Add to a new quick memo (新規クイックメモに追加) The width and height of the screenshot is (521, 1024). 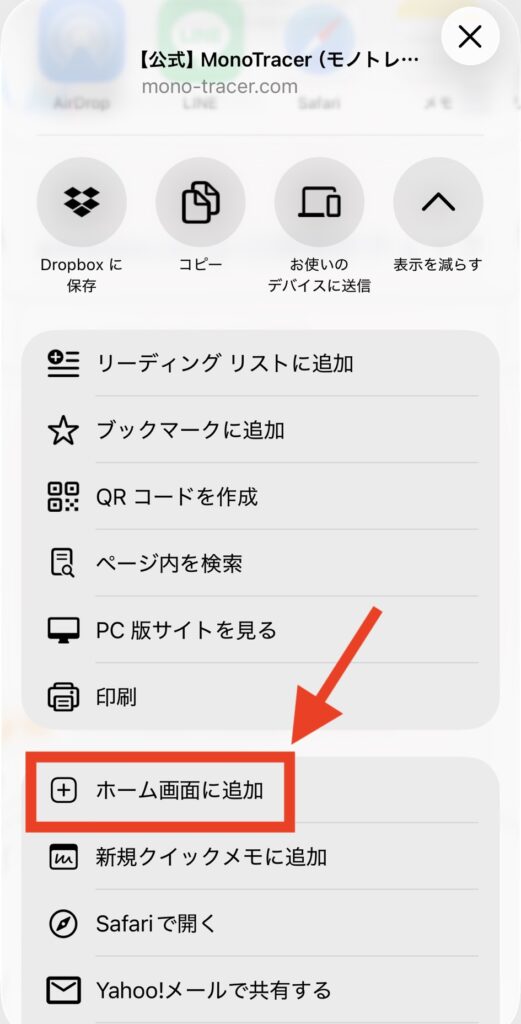[260, 856]
